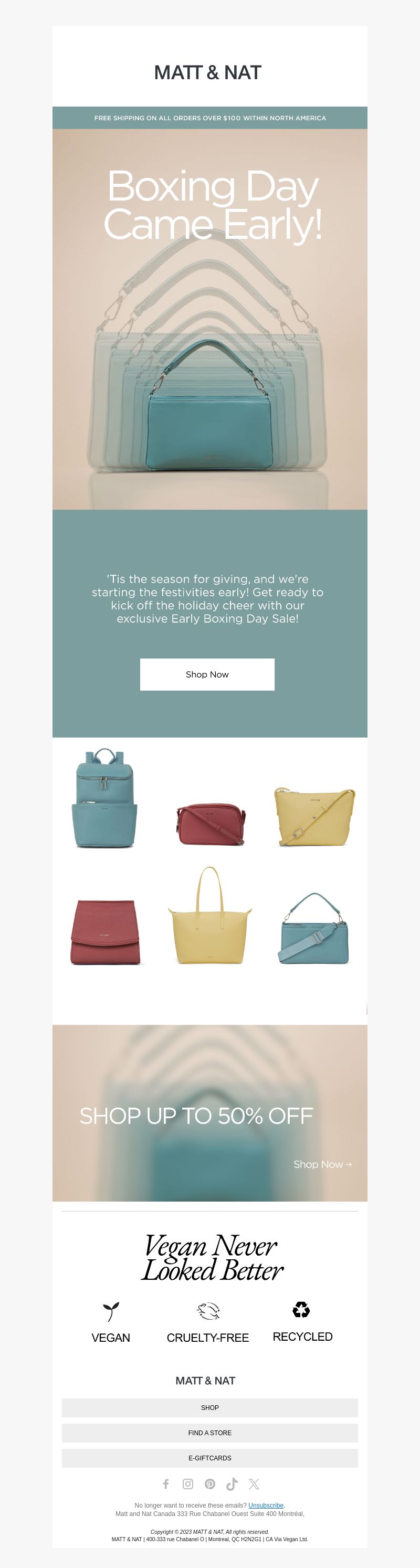
Task: Follow the Shop Now arrow in 50% off banner
Action: click(322, 1164)
